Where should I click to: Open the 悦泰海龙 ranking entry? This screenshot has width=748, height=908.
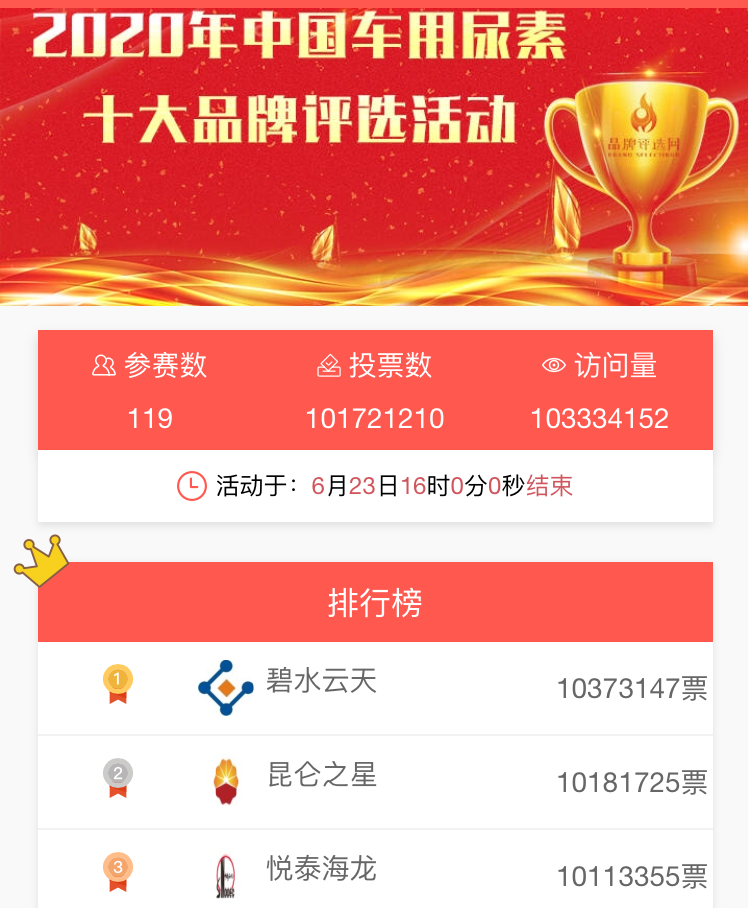[x=321, y=868]
